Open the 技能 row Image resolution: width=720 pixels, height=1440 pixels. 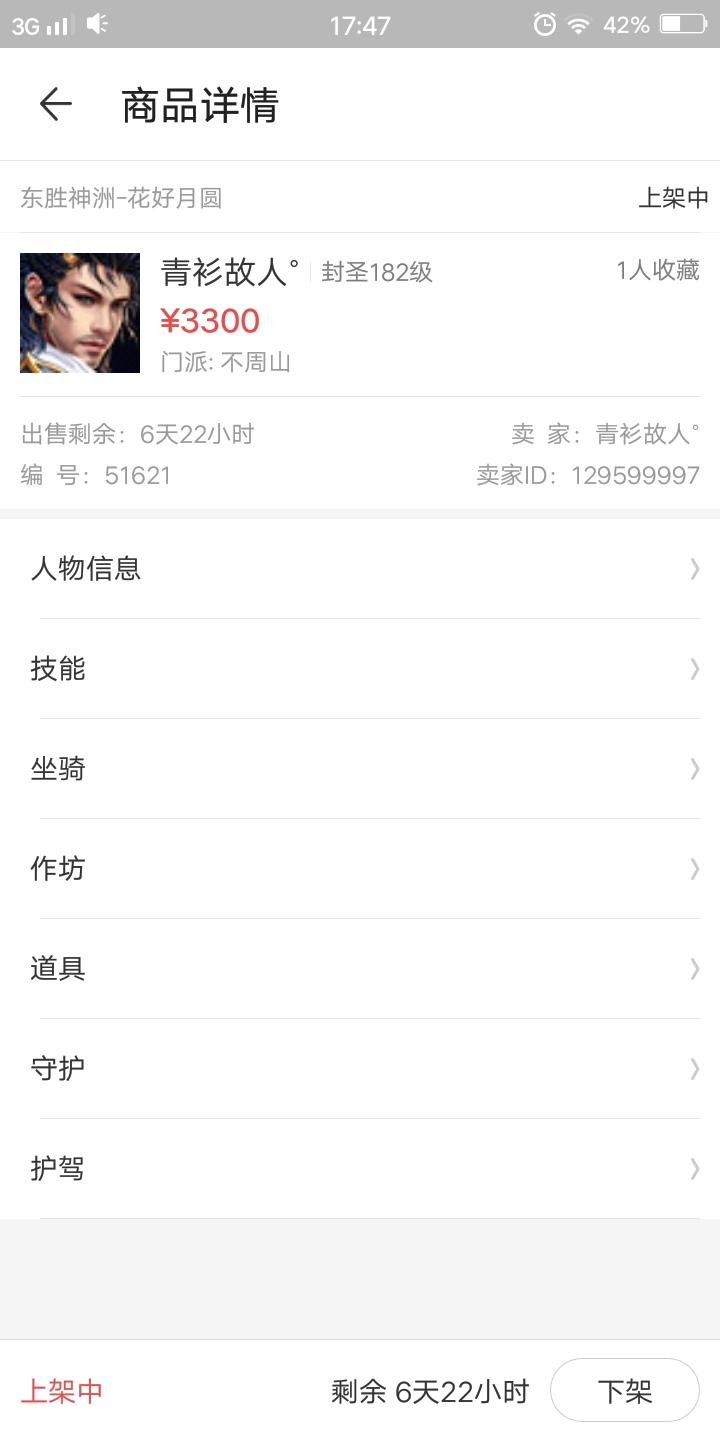(x=360, y=669)
